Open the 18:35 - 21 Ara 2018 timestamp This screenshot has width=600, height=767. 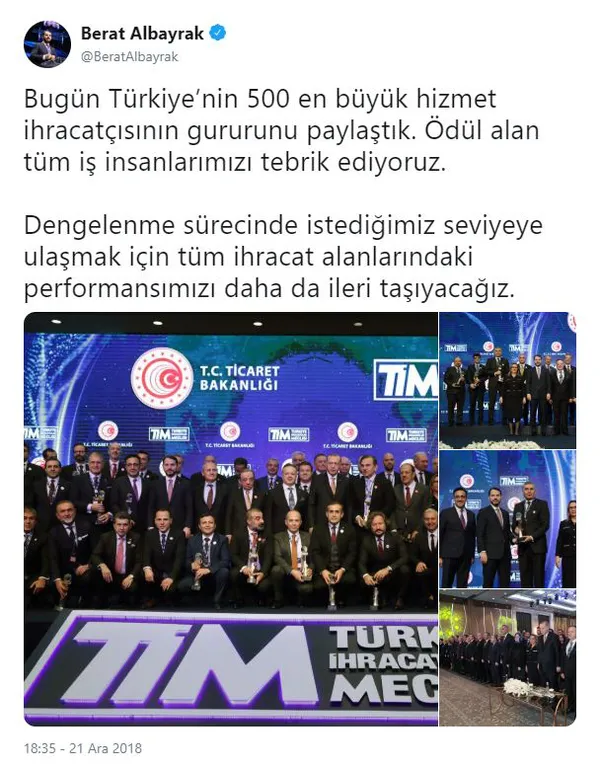pos(82,746)
